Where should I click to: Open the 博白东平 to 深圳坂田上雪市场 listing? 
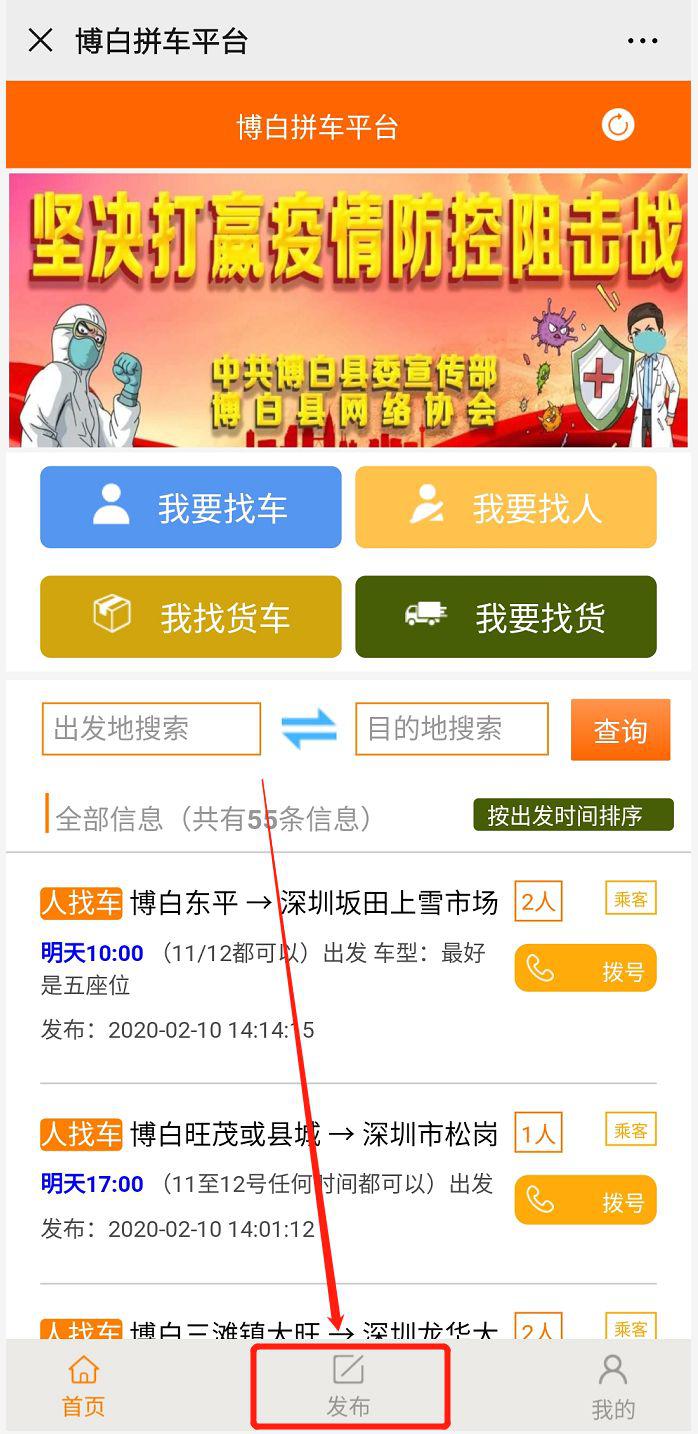pos(268,903)
